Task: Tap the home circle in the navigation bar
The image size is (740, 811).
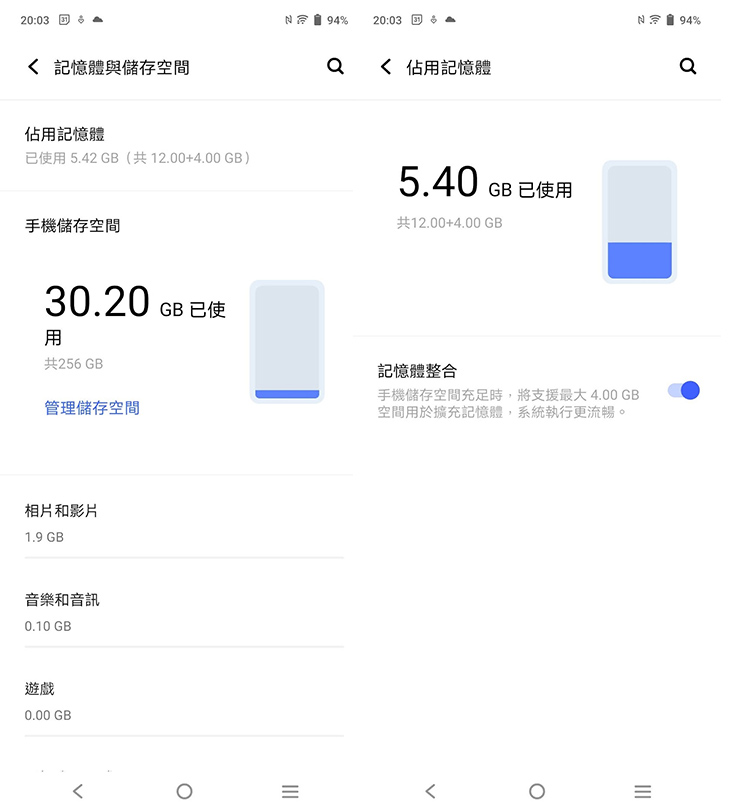Action: coord(183,790)
